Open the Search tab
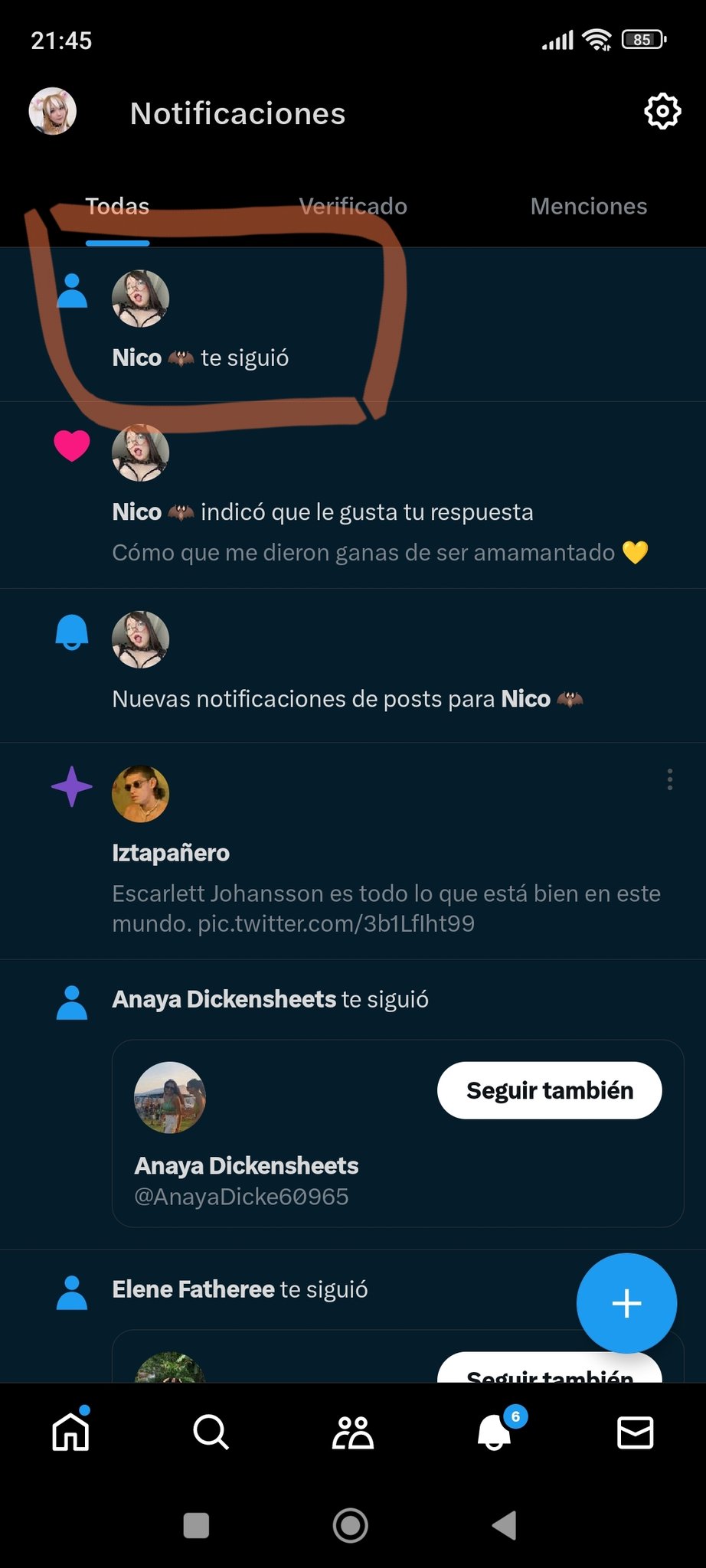Screen dimensions: 706x1568 pyautogui.click(x=211, y=1432)
